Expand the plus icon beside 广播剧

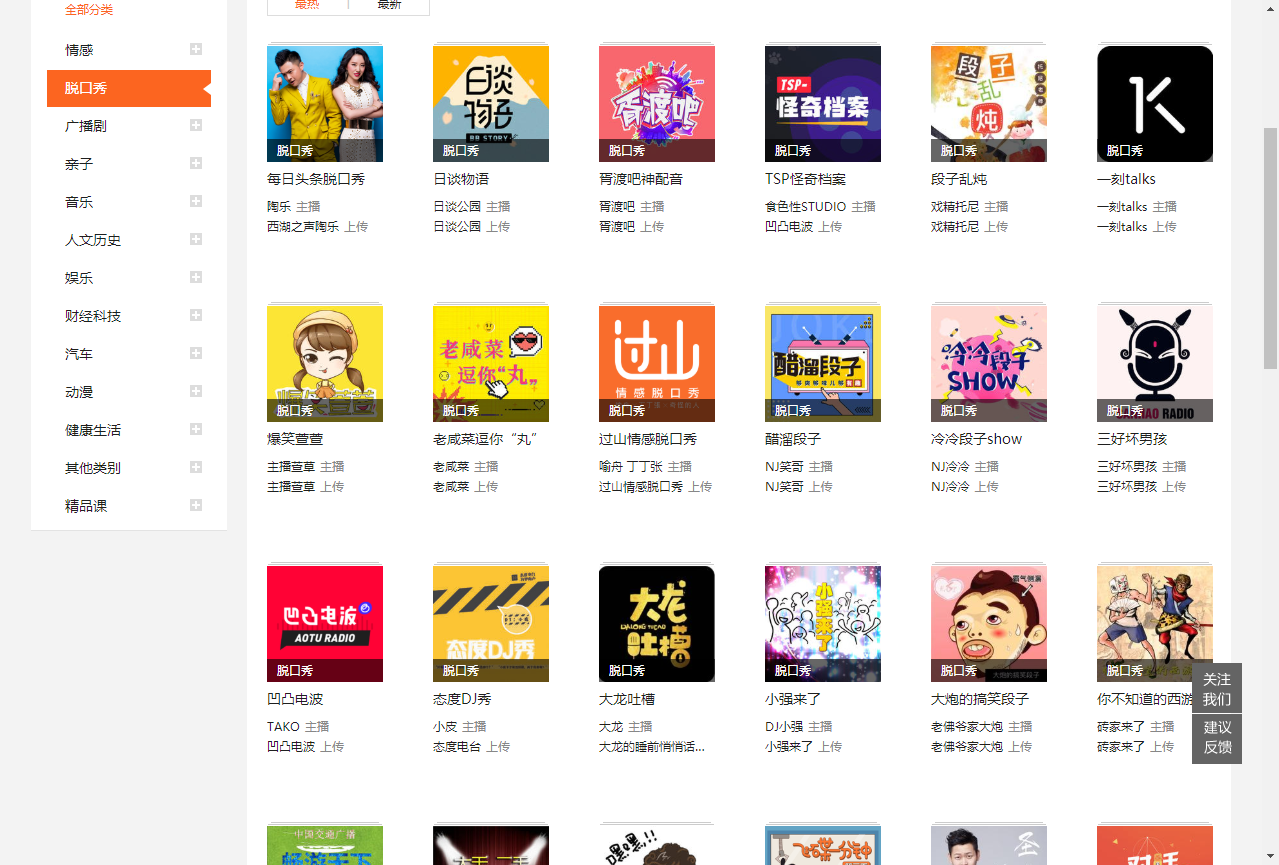click(x=196, y=125)
